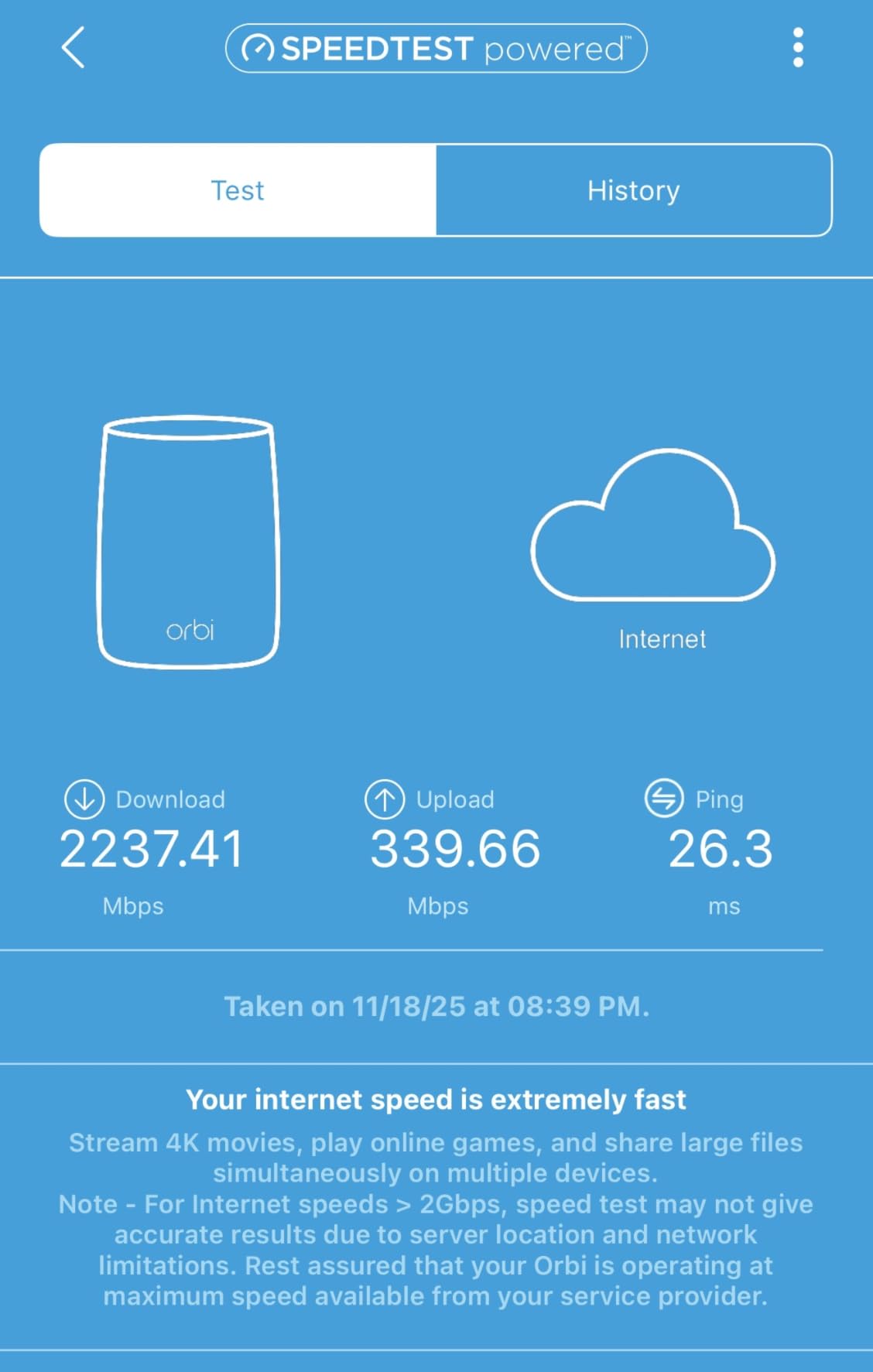Click the extremely fast speed headline

[436, 1098]
